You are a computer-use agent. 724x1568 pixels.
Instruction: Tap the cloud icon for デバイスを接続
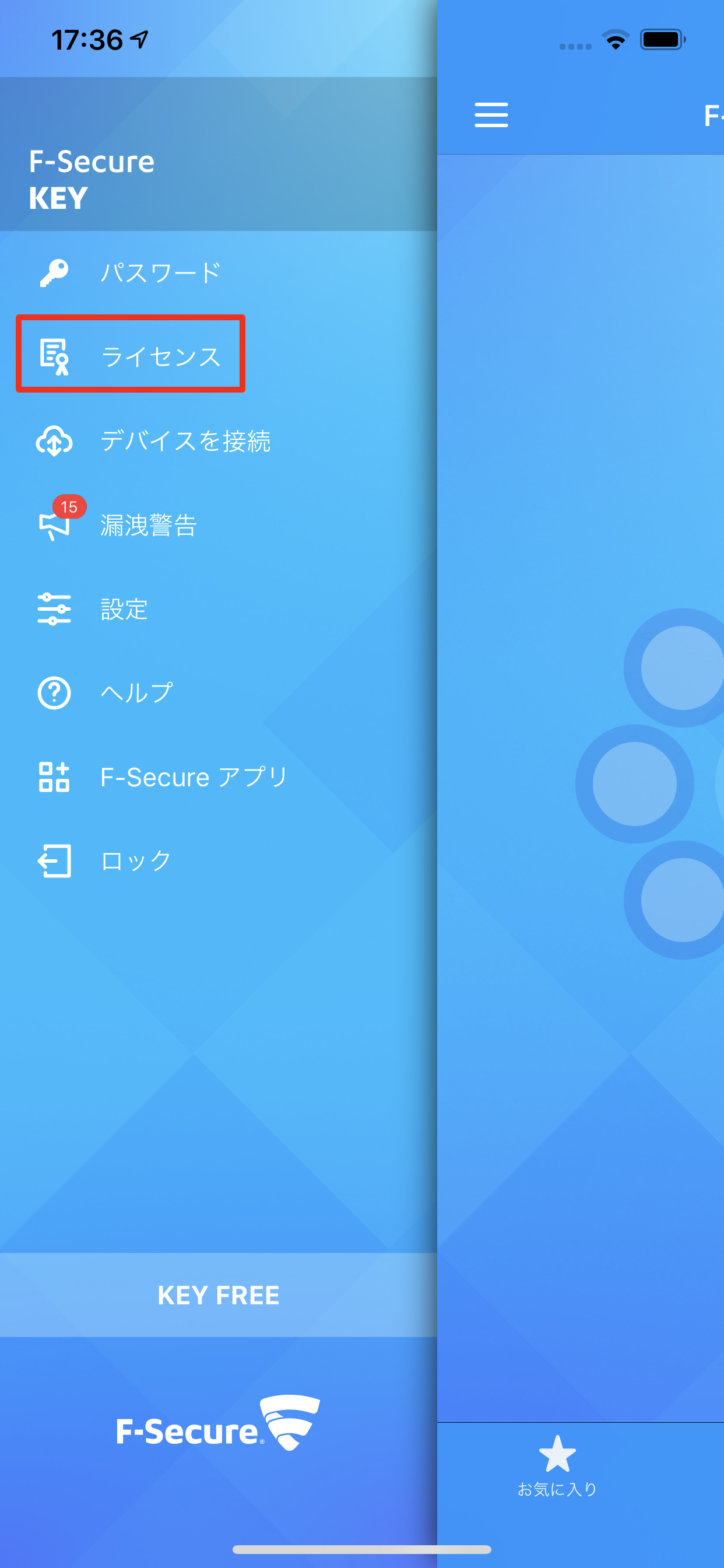54,443
